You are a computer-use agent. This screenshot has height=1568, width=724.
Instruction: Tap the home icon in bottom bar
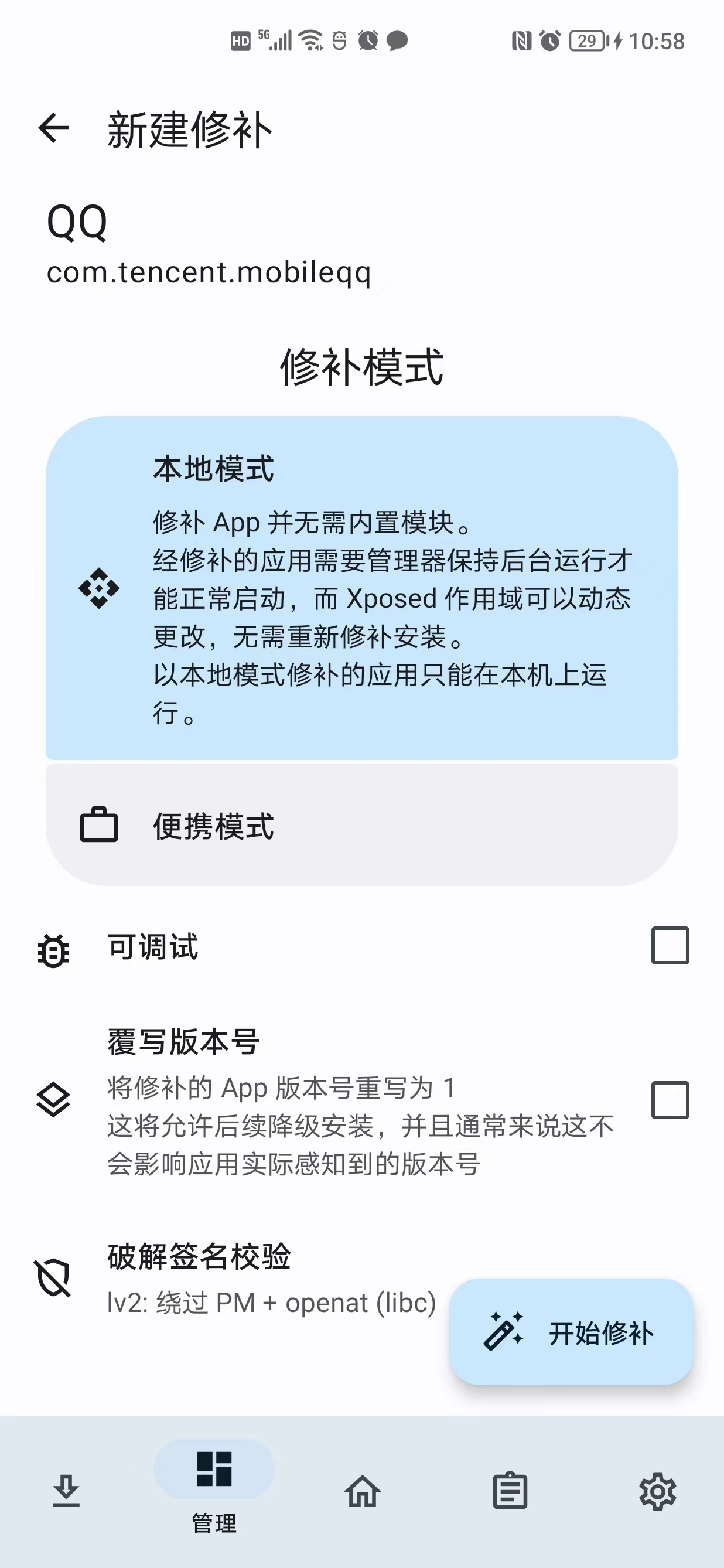pyautogui.click(x=362, y=1491)
